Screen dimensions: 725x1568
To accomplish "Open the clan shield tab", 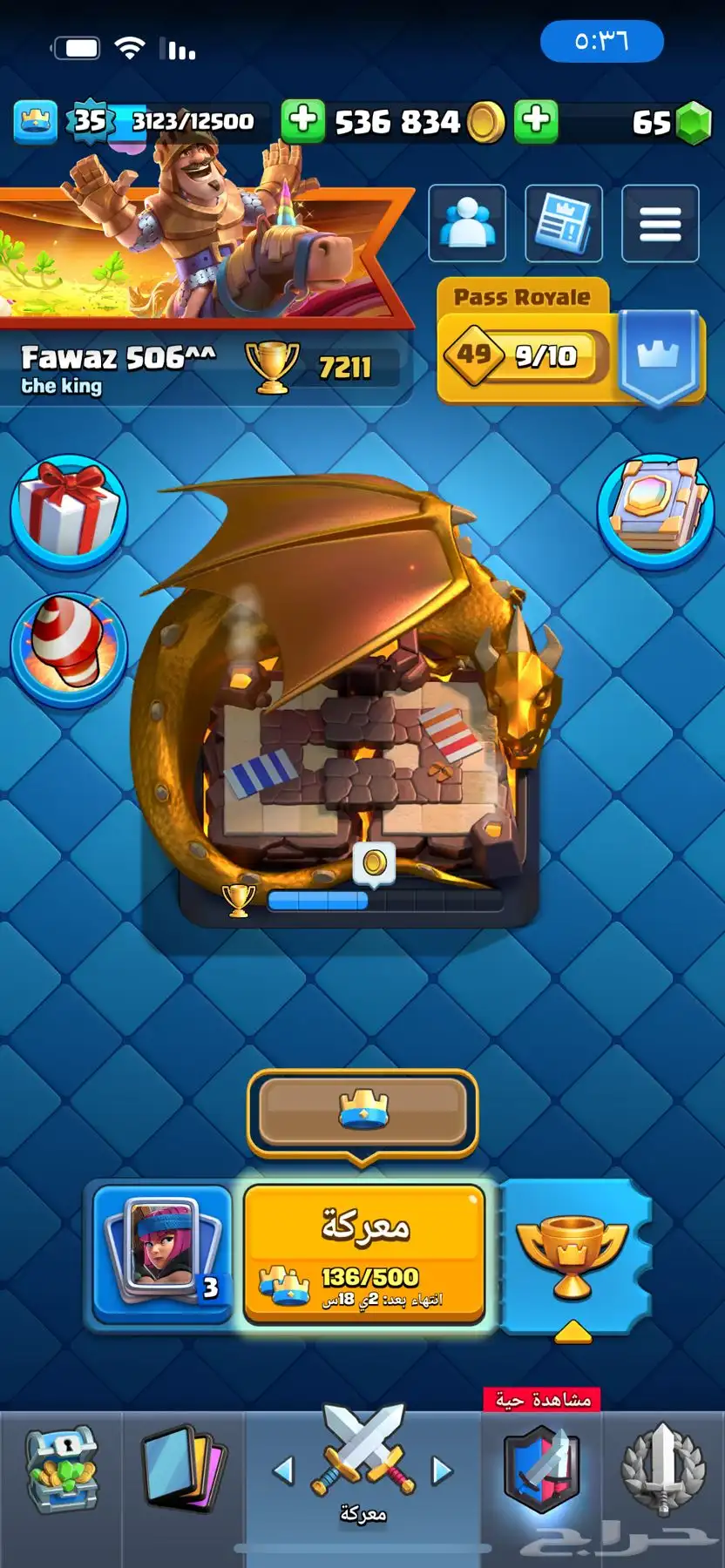I will (x=541, y=1472).
